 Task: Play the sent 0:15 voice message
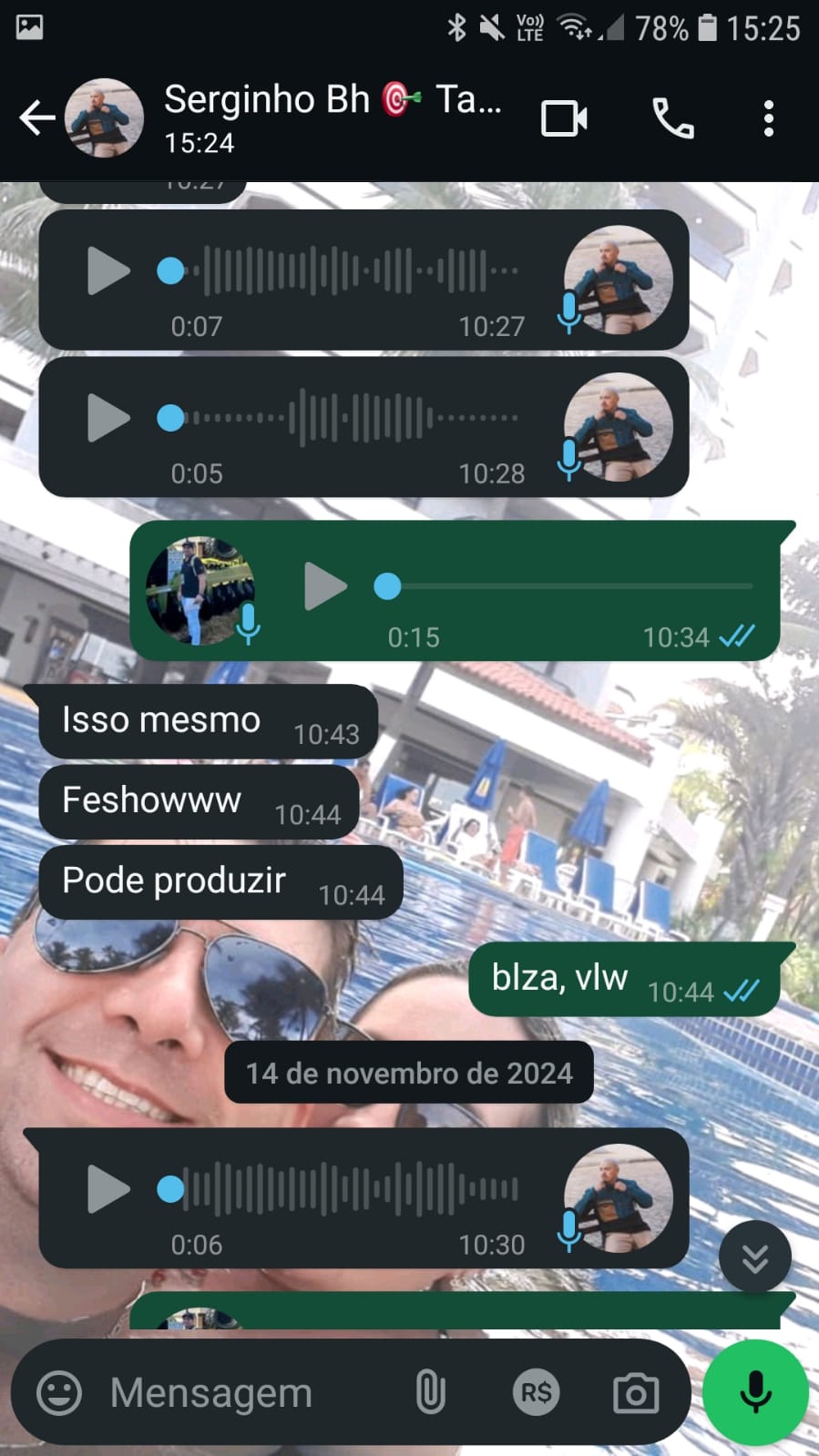pyautogui.click(x=324, y=586)
